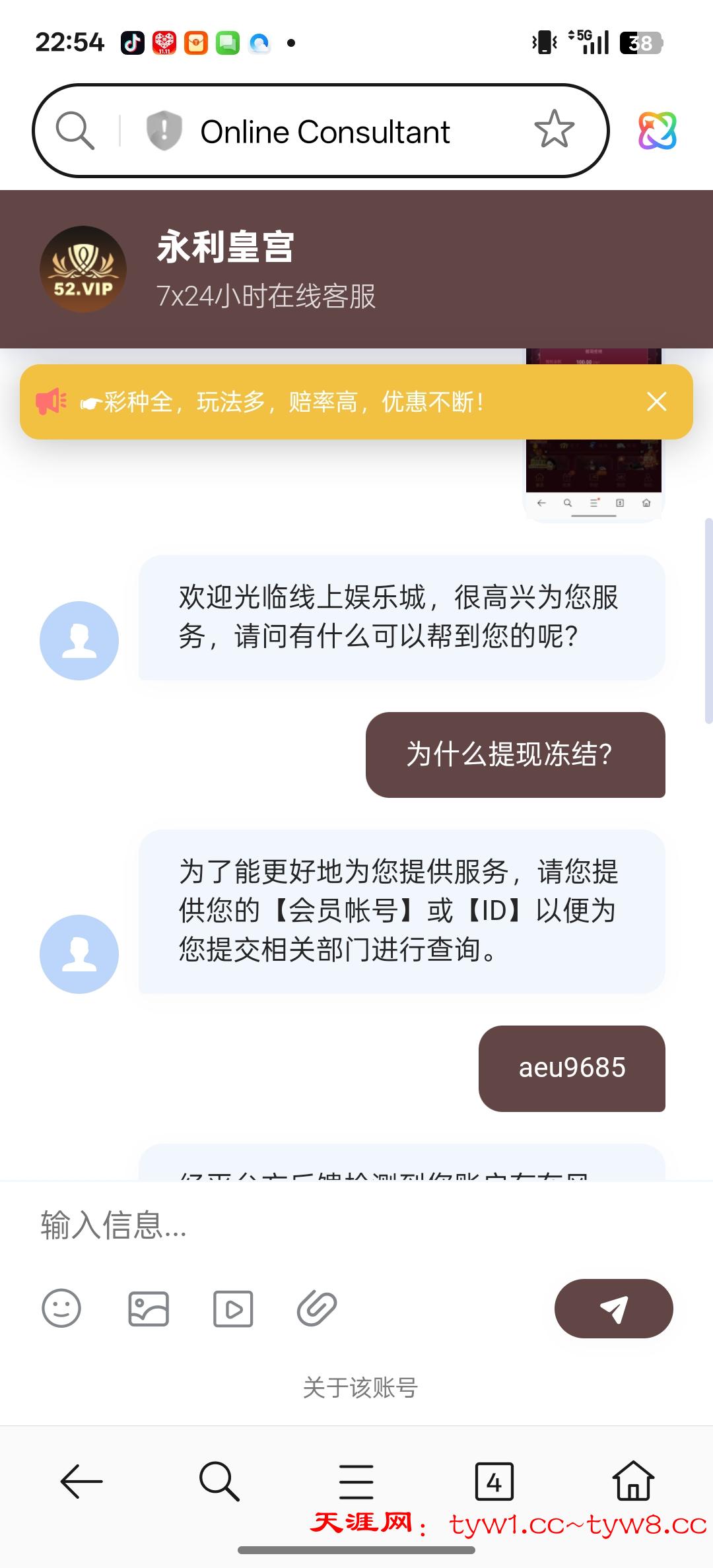Open the tab switcher showing 4 tabs
The image size is (713, 1568).
point(495,1480)
